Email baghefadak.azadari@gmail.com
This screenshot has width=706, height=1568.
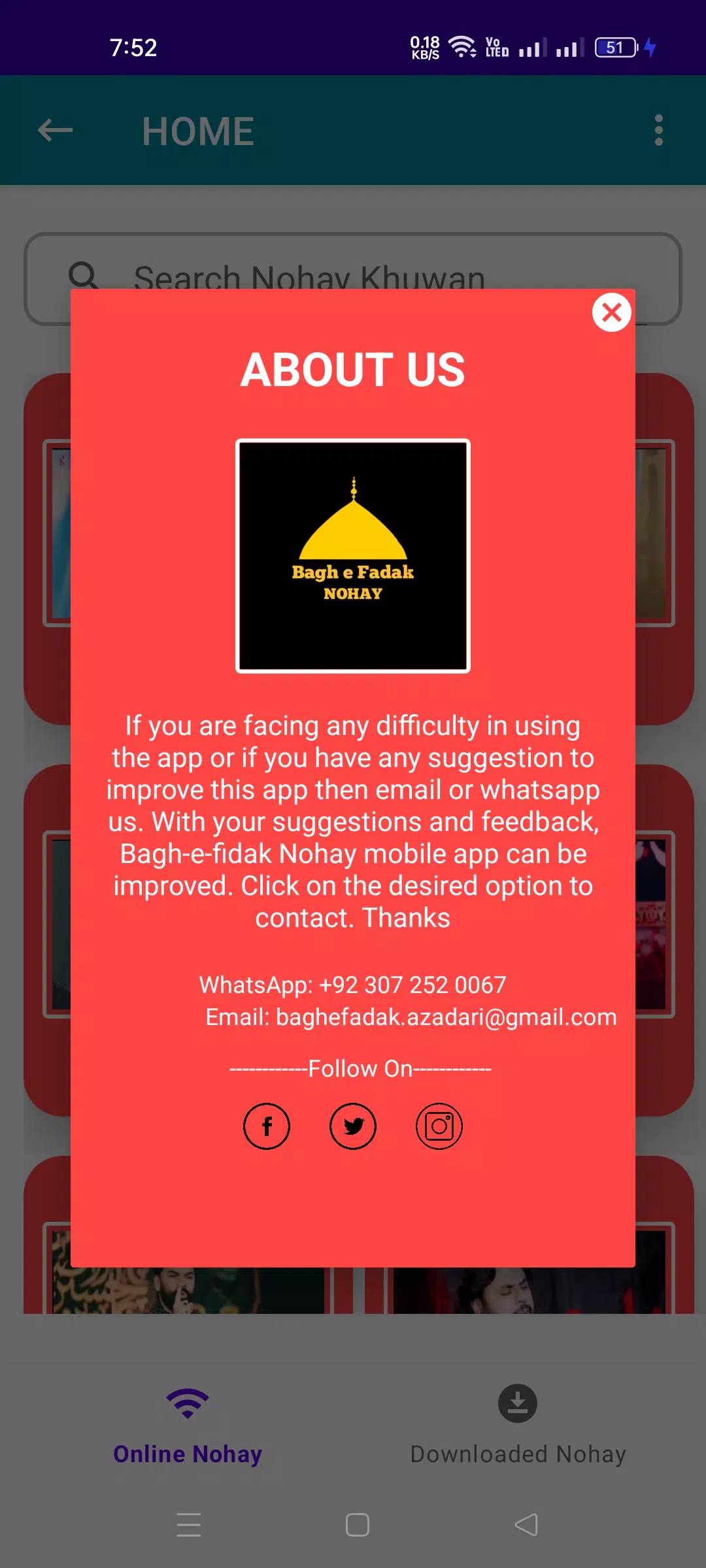tap(411, 1017)
